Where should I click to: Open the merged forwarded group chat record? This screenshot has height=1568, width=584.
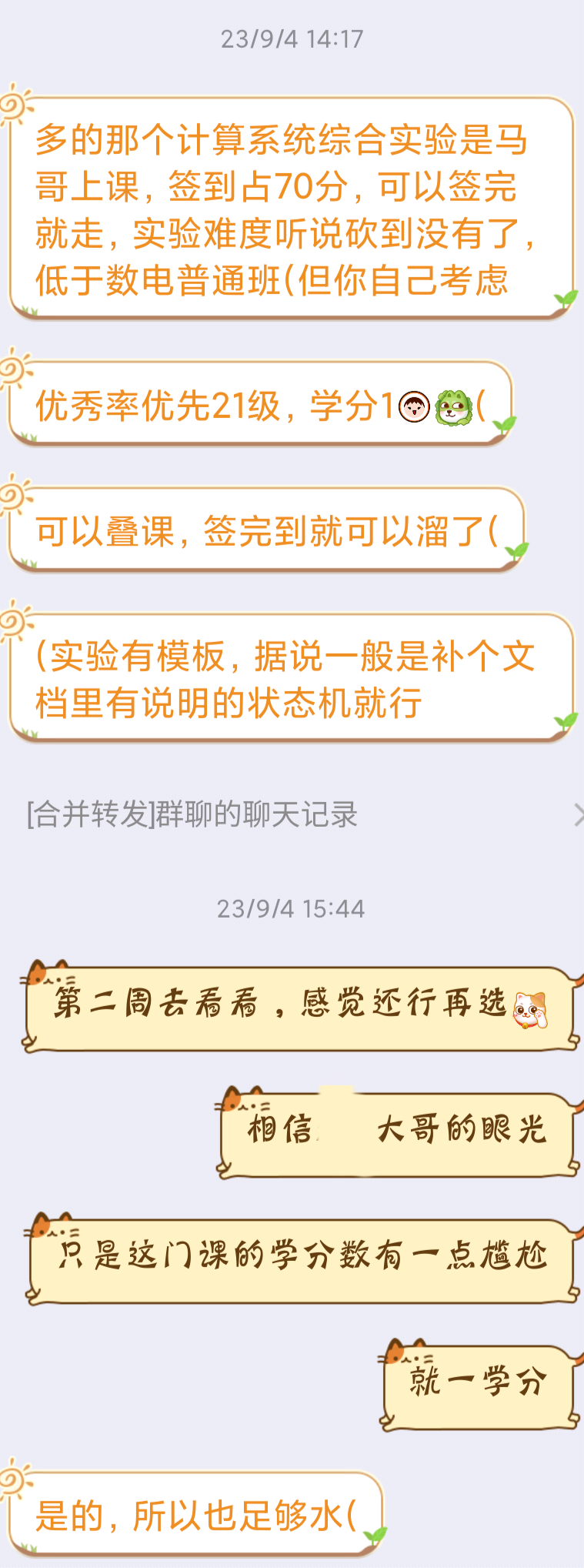(192, 814)
